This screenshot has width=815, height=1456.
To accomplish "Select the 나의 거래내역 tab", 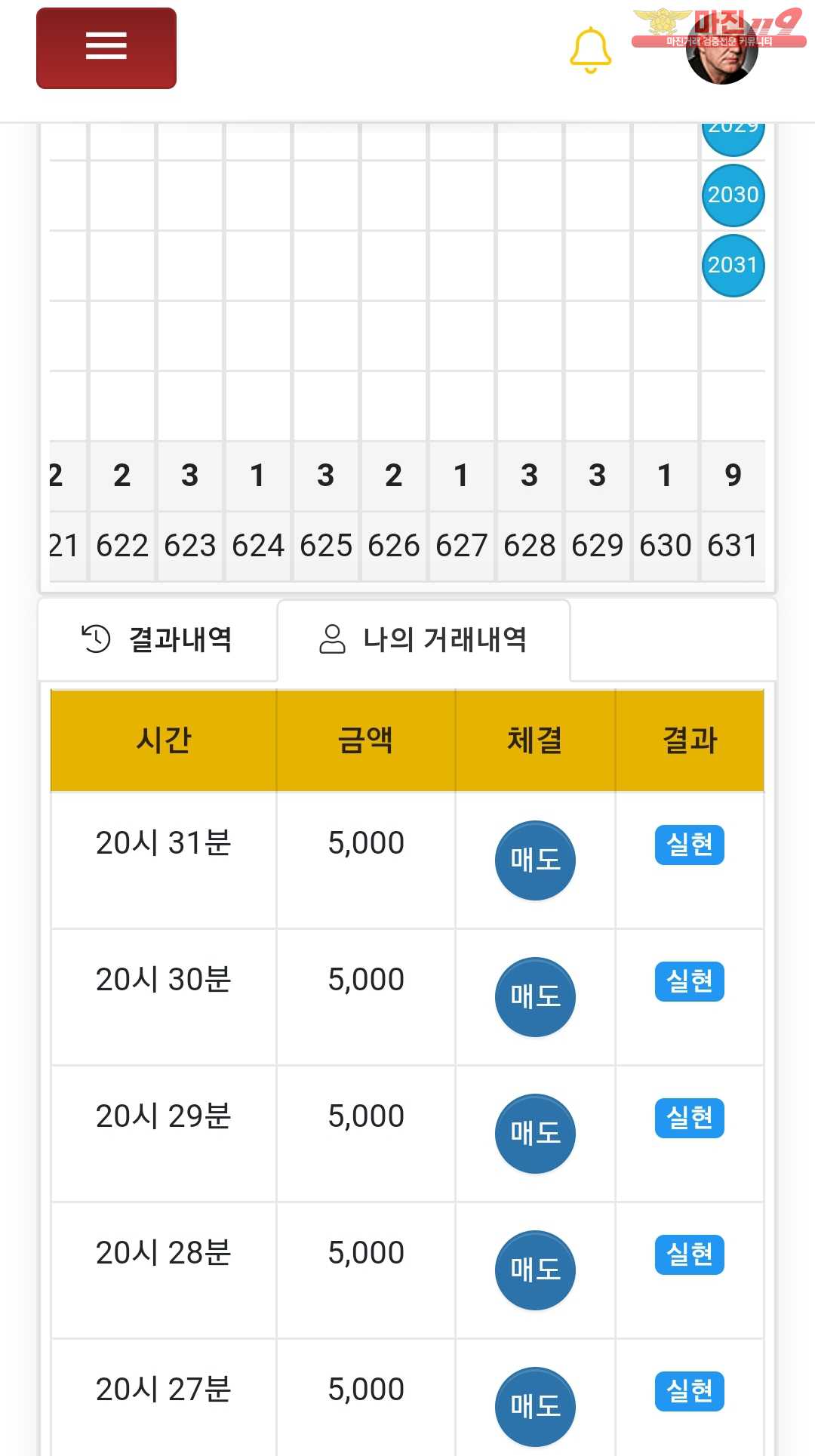I will point(423,639).
